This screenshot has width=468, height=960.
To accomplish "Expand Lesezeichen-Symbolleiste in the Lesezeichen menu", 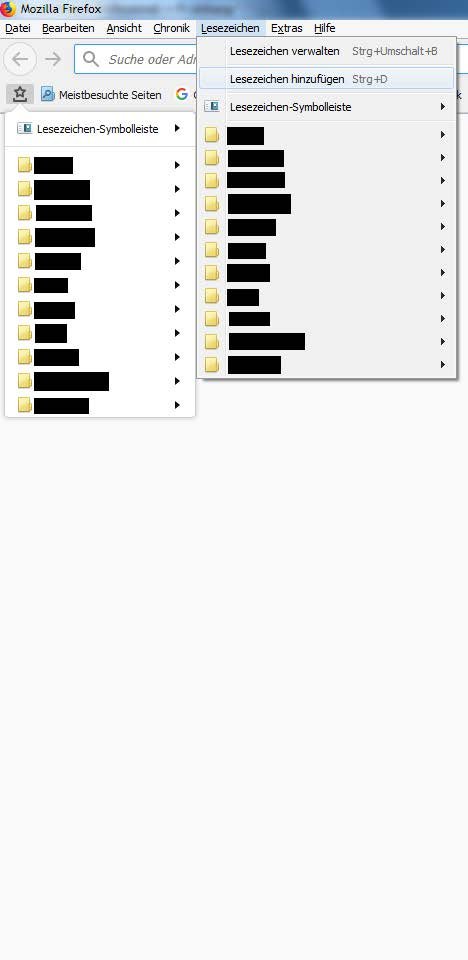I will click(326, 107).
